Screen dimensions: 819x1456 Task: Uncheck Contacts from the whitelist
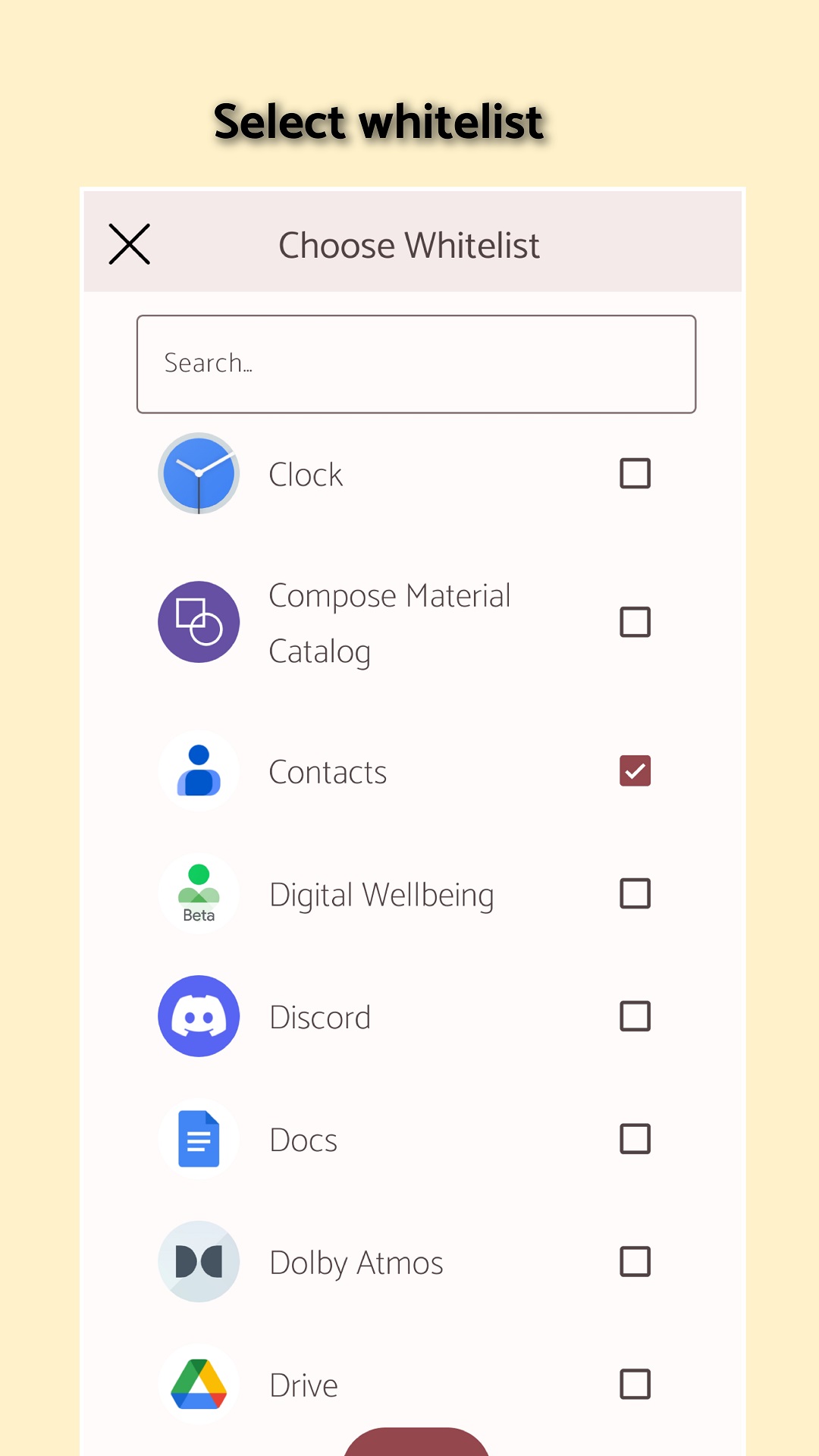tap(635, 770)
